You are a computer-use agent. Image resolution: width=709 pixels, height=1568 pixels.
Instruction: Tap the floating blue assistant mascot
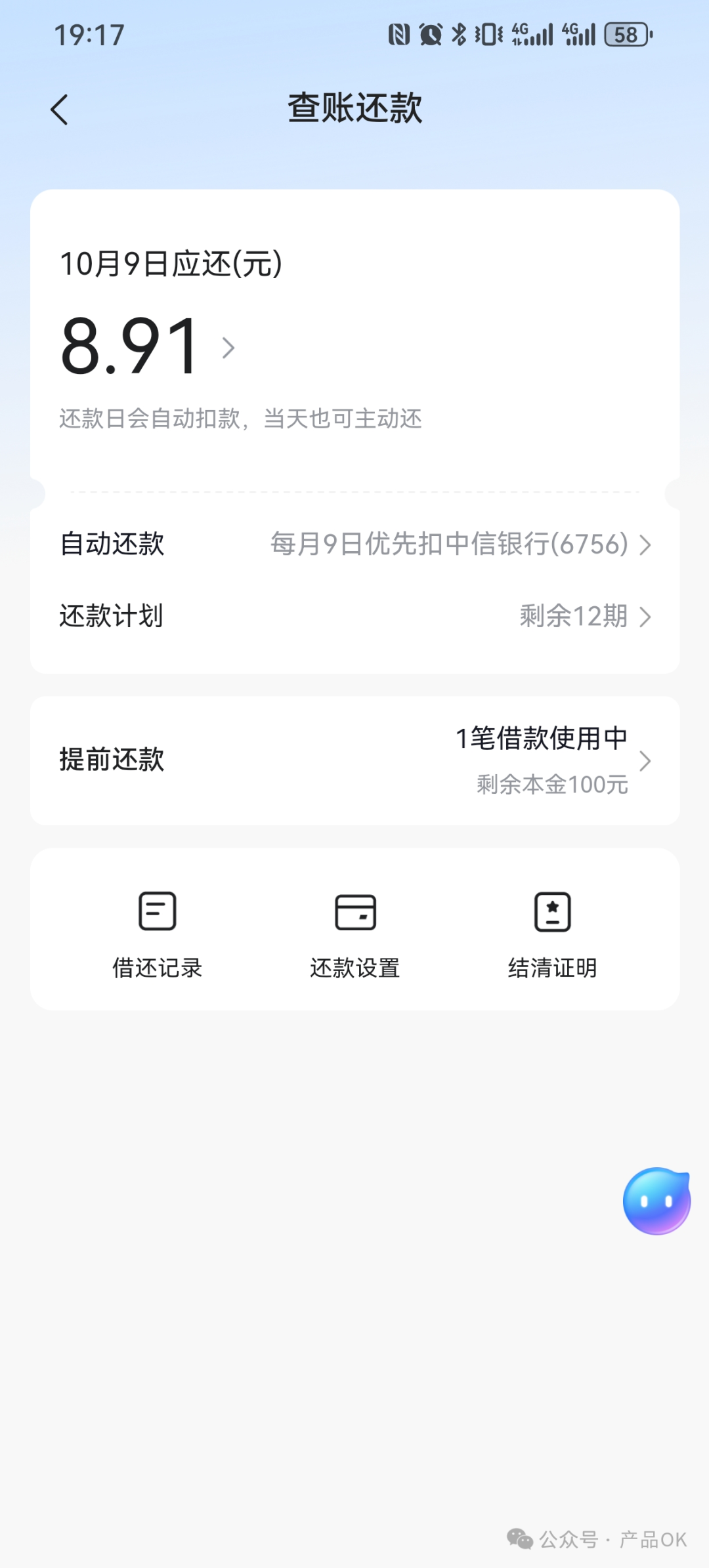656,1201
